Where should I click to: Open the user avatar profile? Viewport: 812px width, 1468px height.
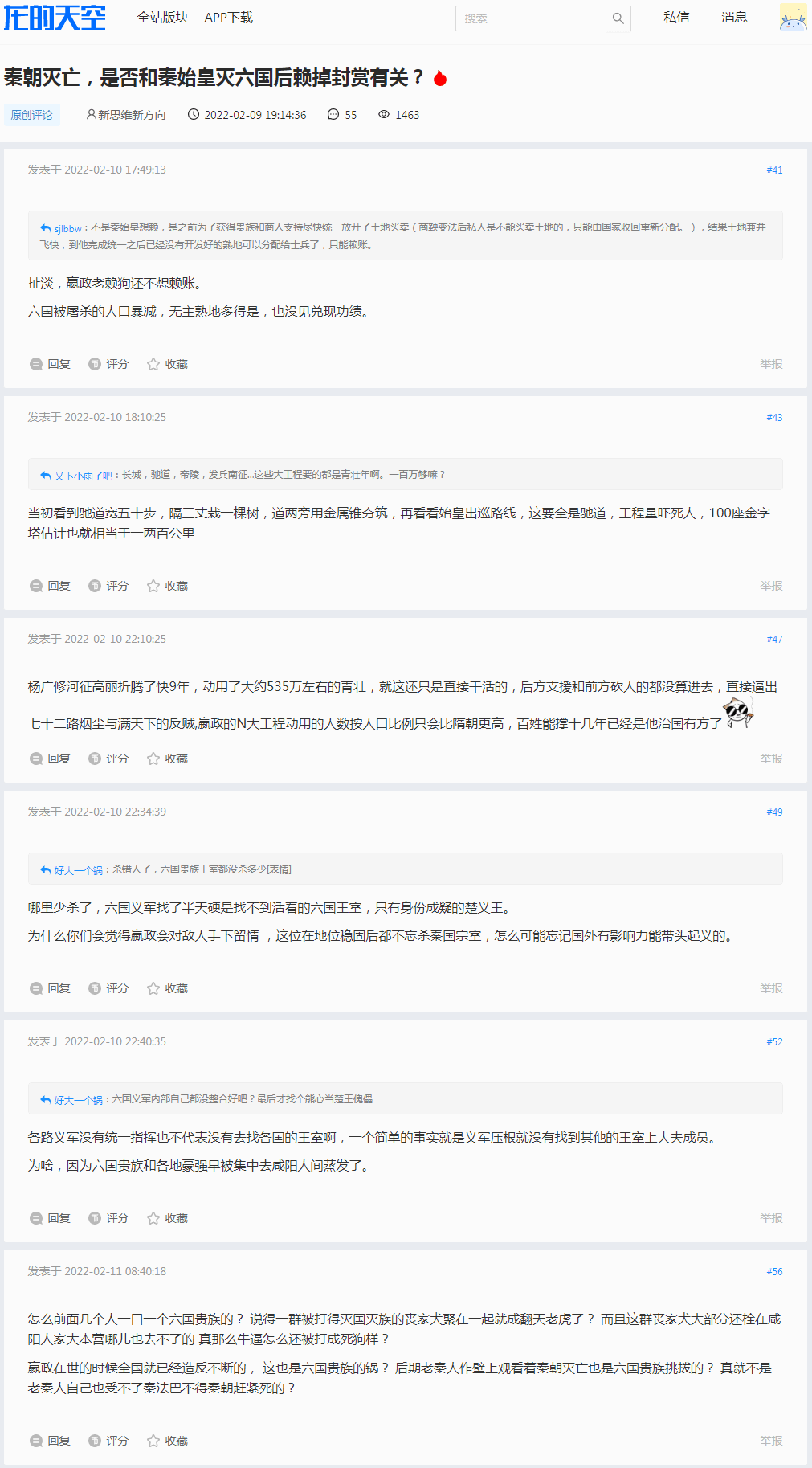click(x=793, y=18)
